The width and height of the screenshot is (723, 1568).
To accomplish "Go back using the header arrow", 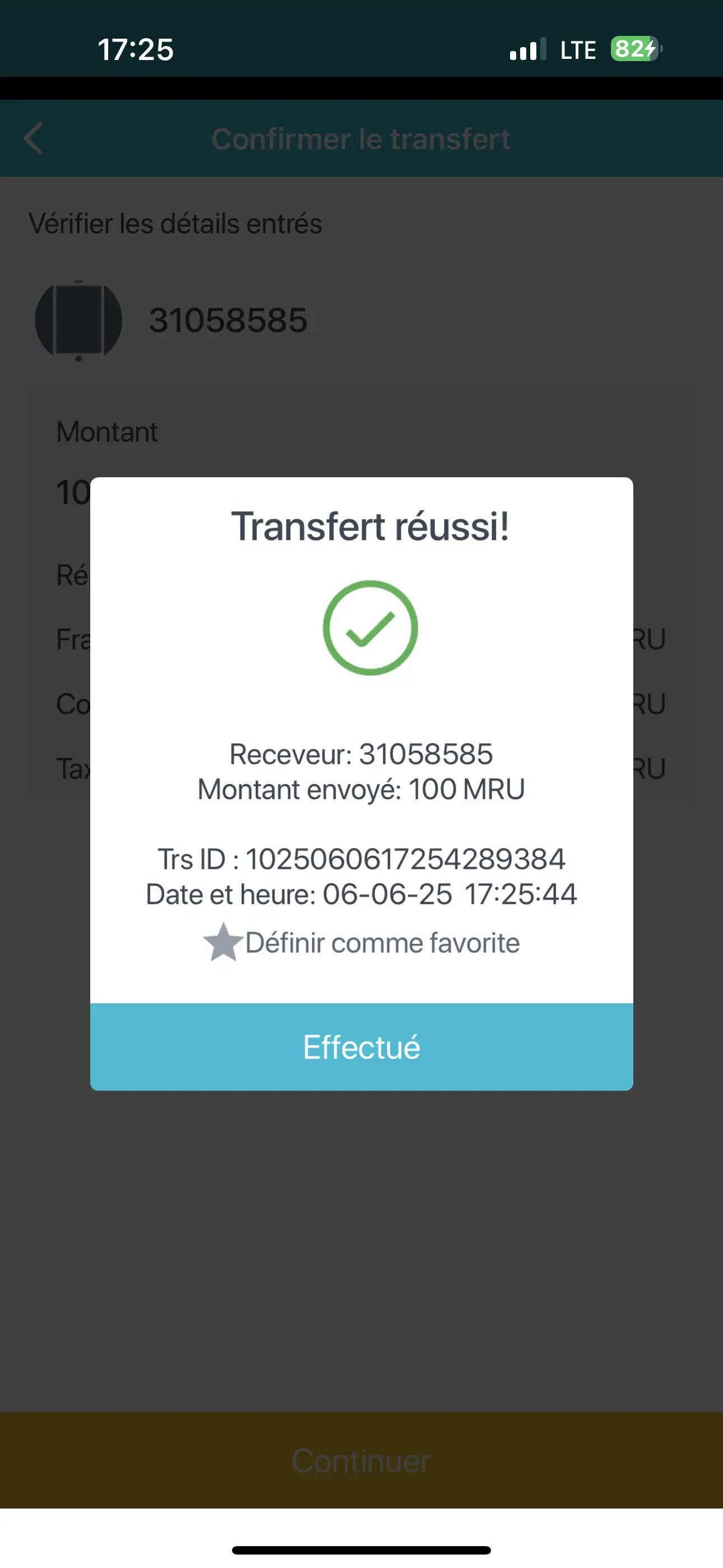I will 34,139.
